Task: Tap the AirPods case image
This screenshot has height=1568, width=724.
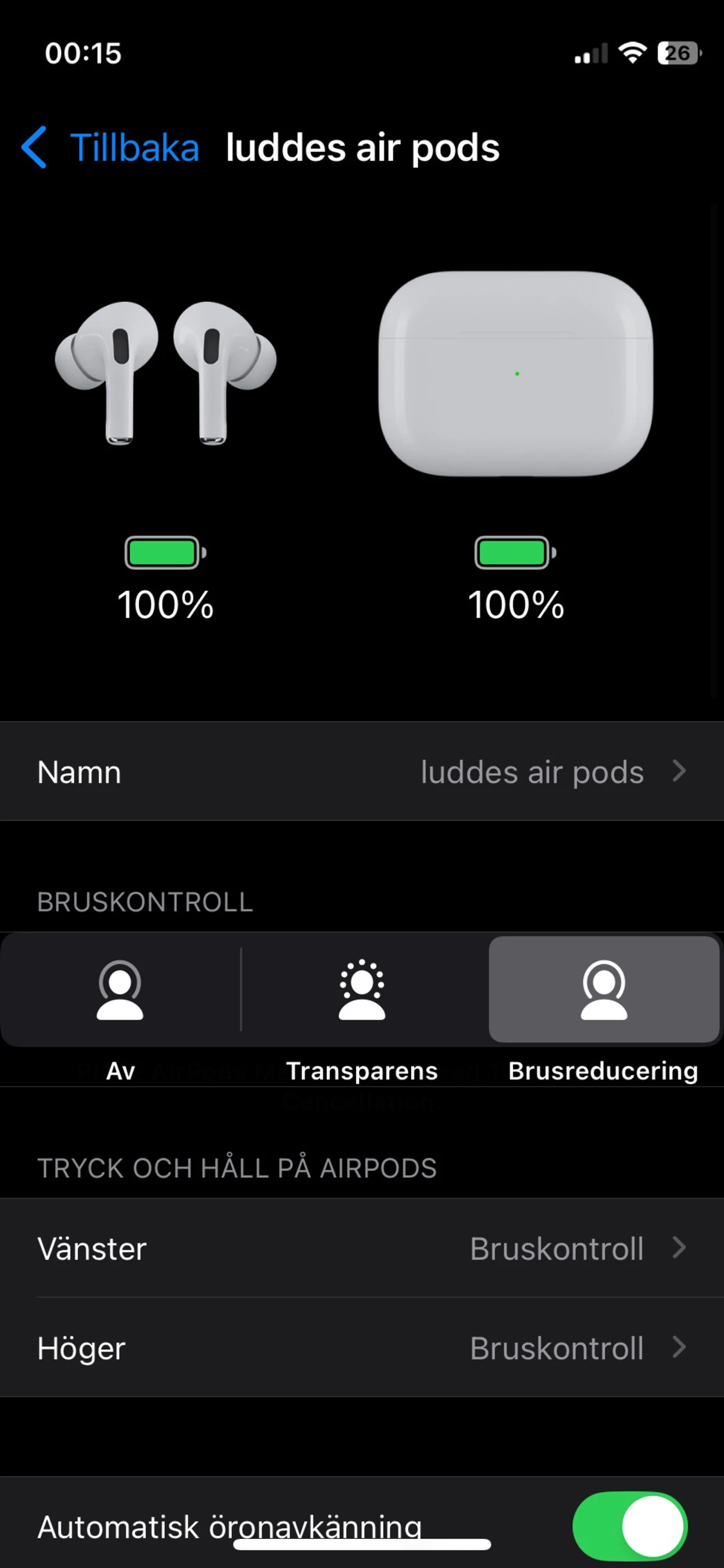Action: click(515, 373)
